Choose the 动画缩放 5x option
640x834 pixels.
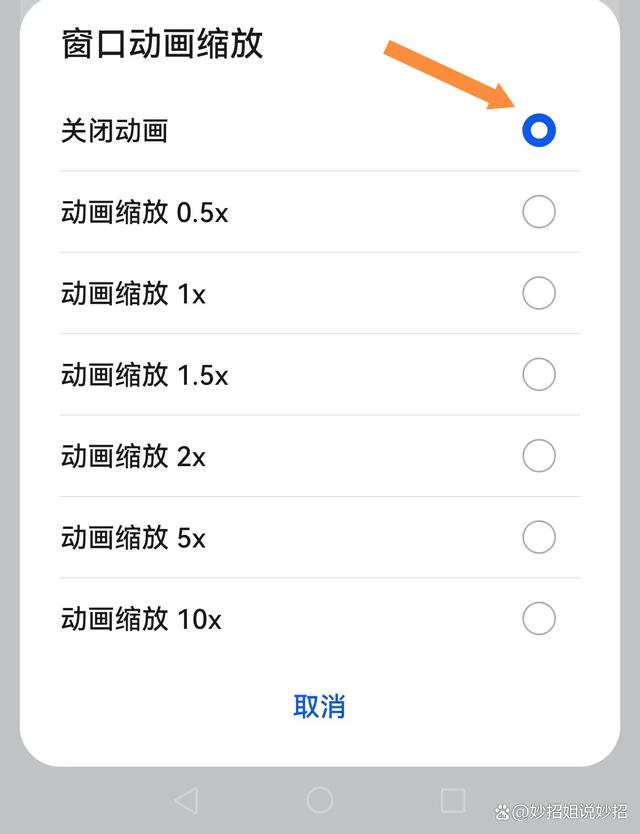pyautogui.click(x=538, y=538)
